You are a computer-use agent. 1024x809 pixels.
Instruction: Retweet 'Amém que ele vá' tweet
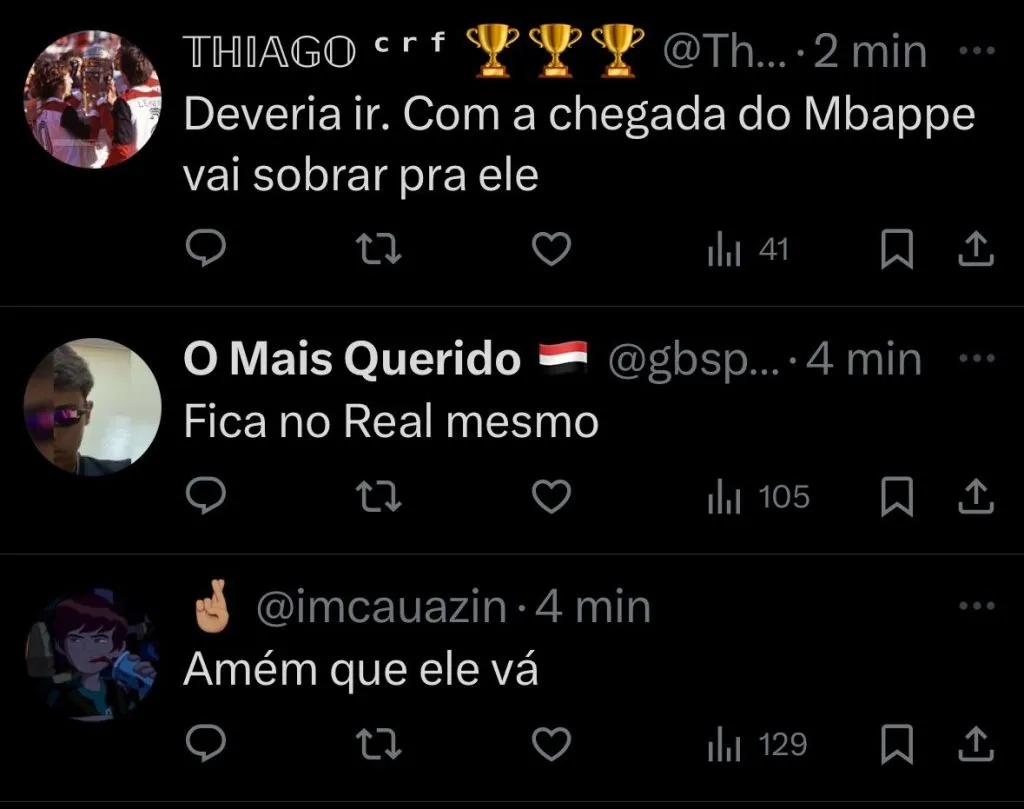[379, 744]
